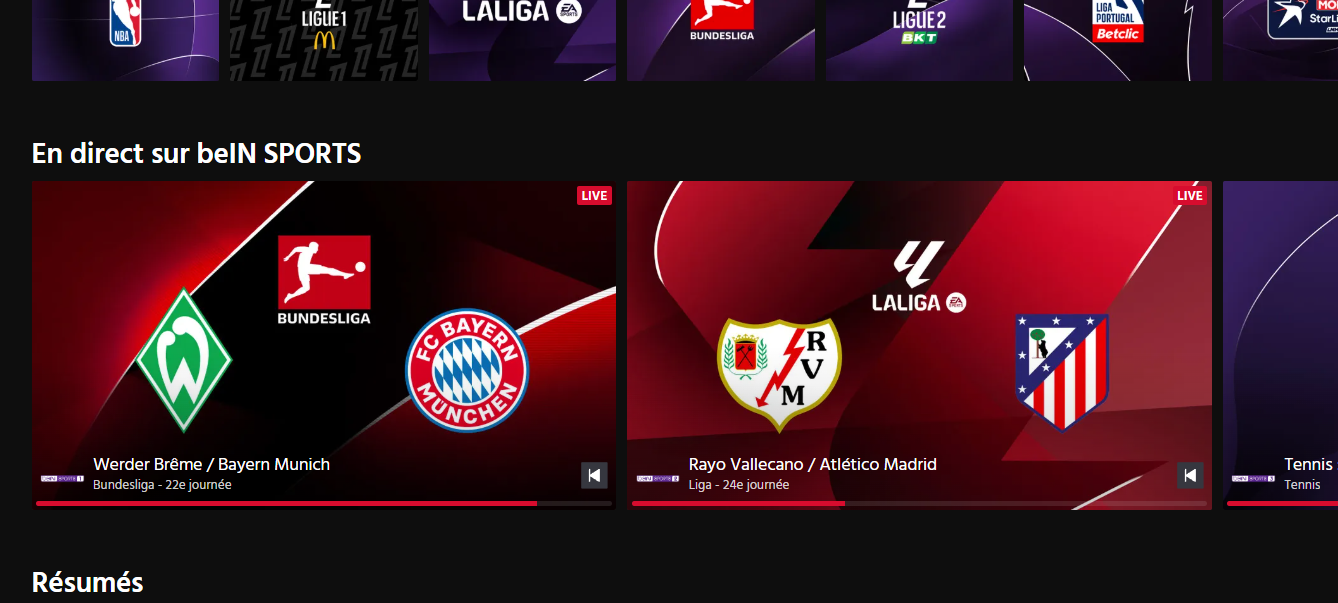Viewport: 1338px width, 603px height.
Task: Open the LaLiga EA Sports tile
Action: coord(521,40)
